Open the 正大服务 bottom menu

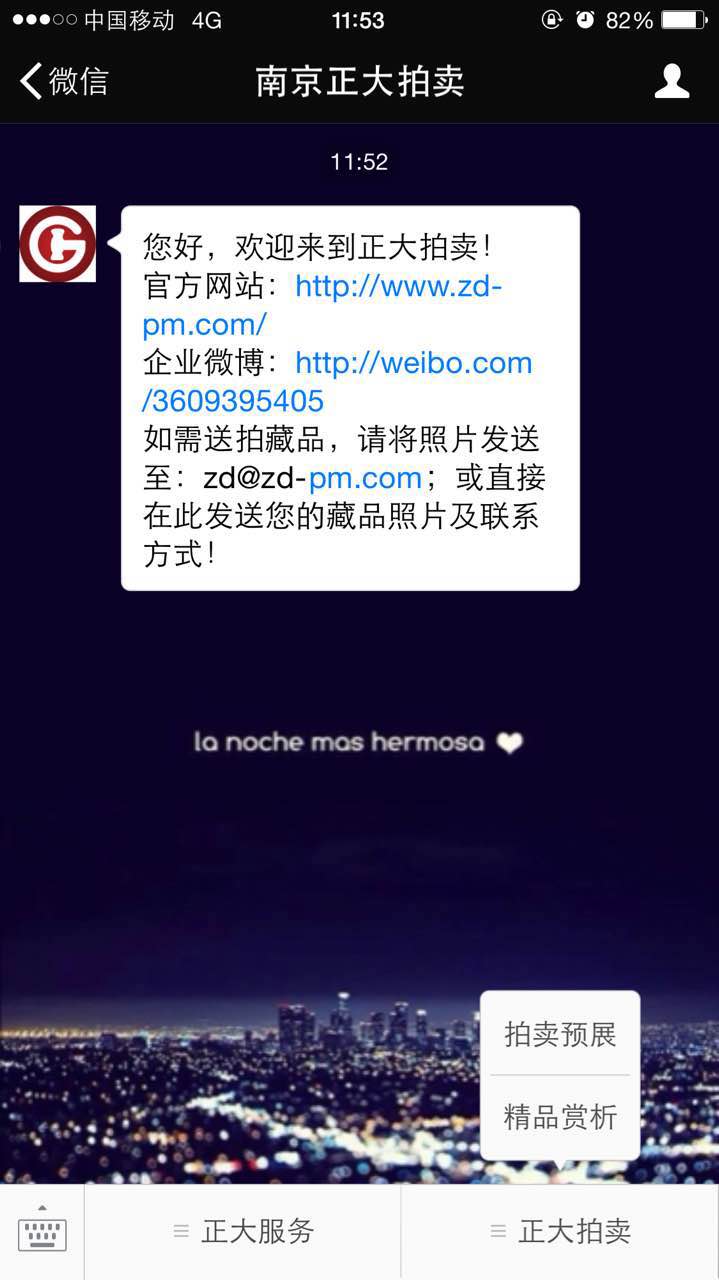[243, 1232]
